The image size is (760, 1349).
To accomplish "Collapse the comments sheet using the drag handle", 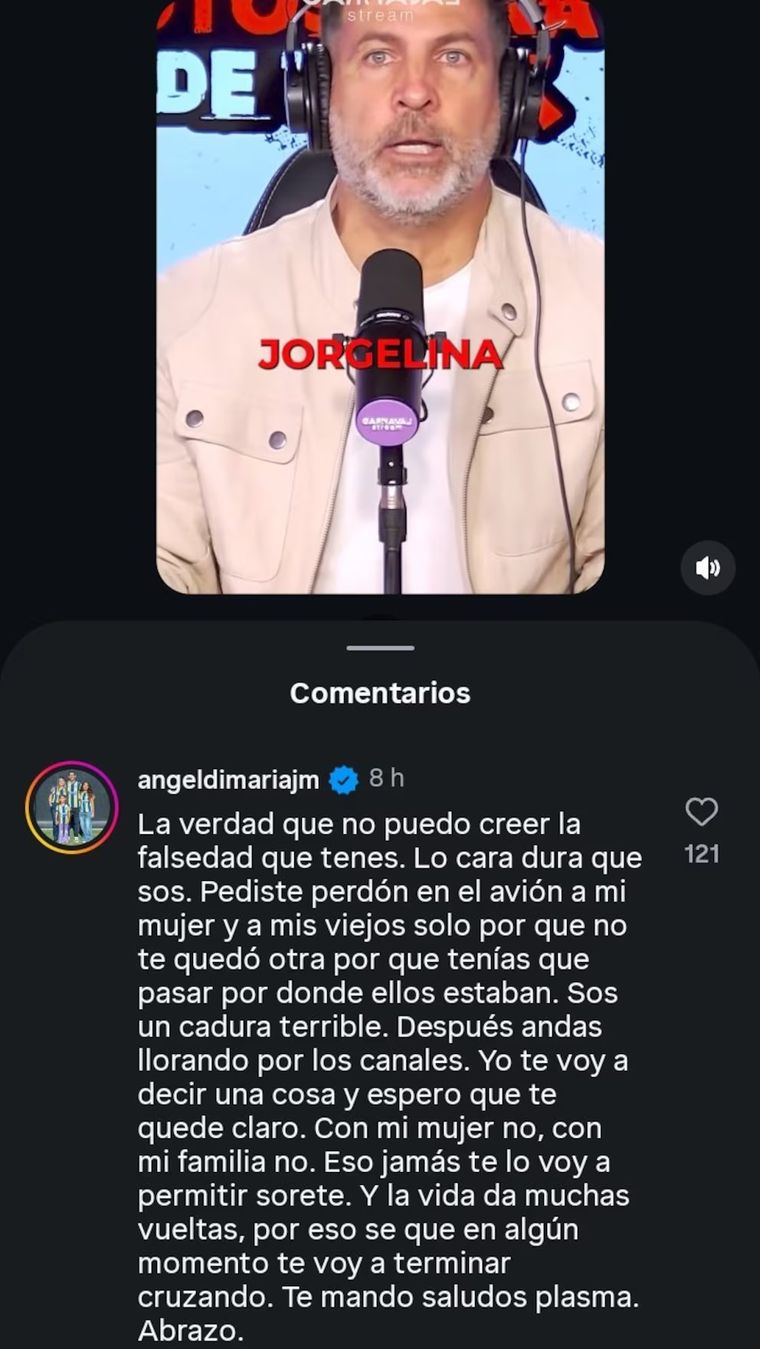I will (380, 647).
